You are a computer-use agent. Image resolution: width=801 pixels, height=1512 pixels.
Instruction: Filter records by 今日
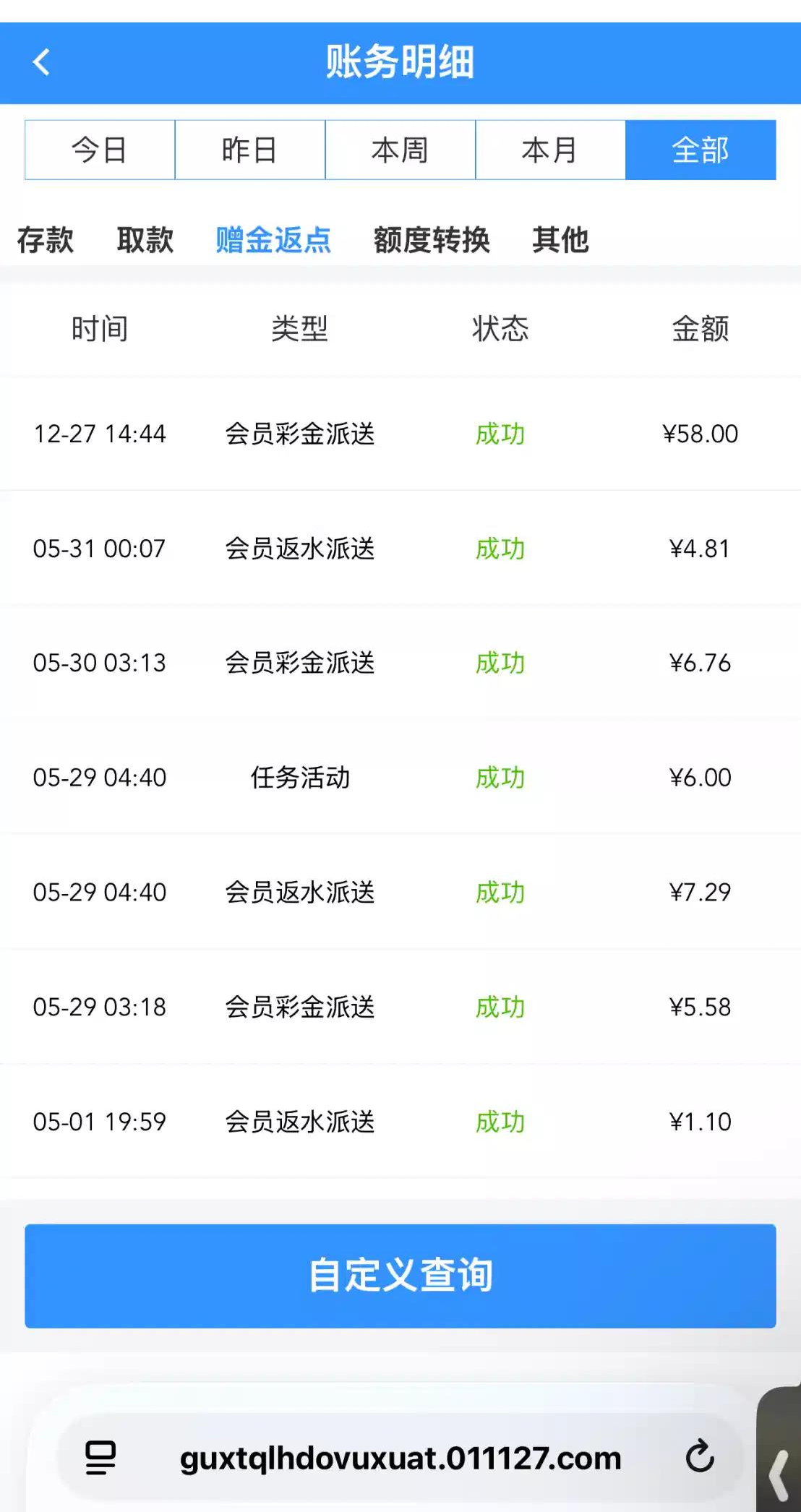pyautogui.click(x=100, y=150)
